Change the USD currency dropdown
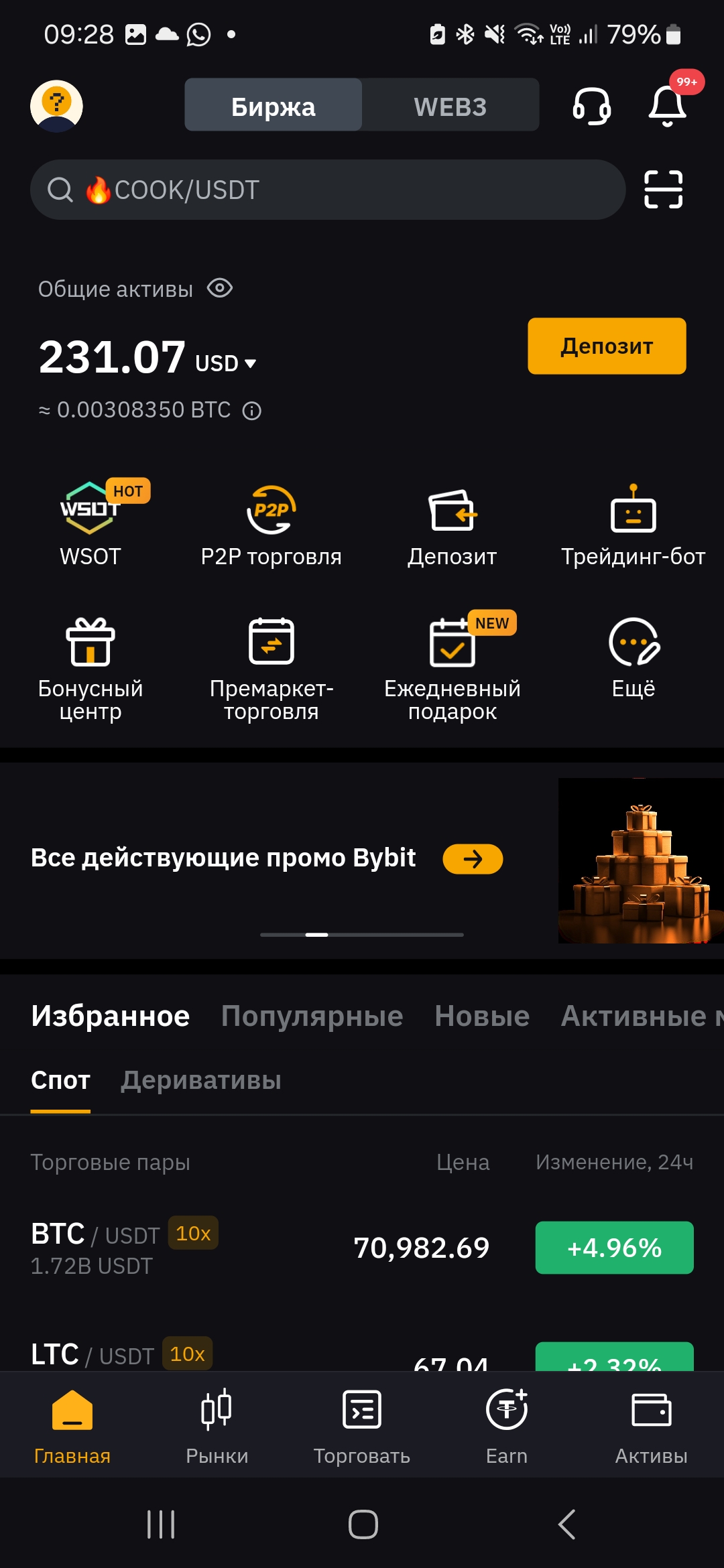The image size is (724, 1568). click(226, 363)
